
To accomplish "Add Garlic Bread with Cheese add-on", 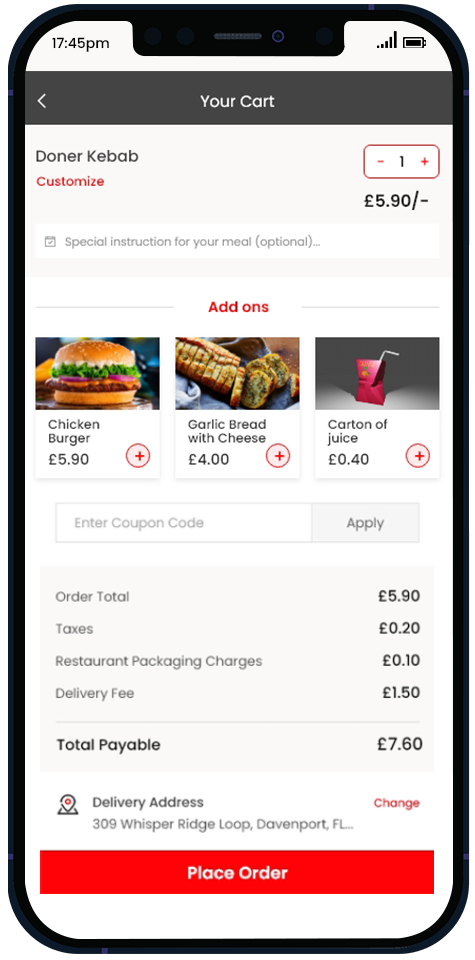I will (278, 456).
